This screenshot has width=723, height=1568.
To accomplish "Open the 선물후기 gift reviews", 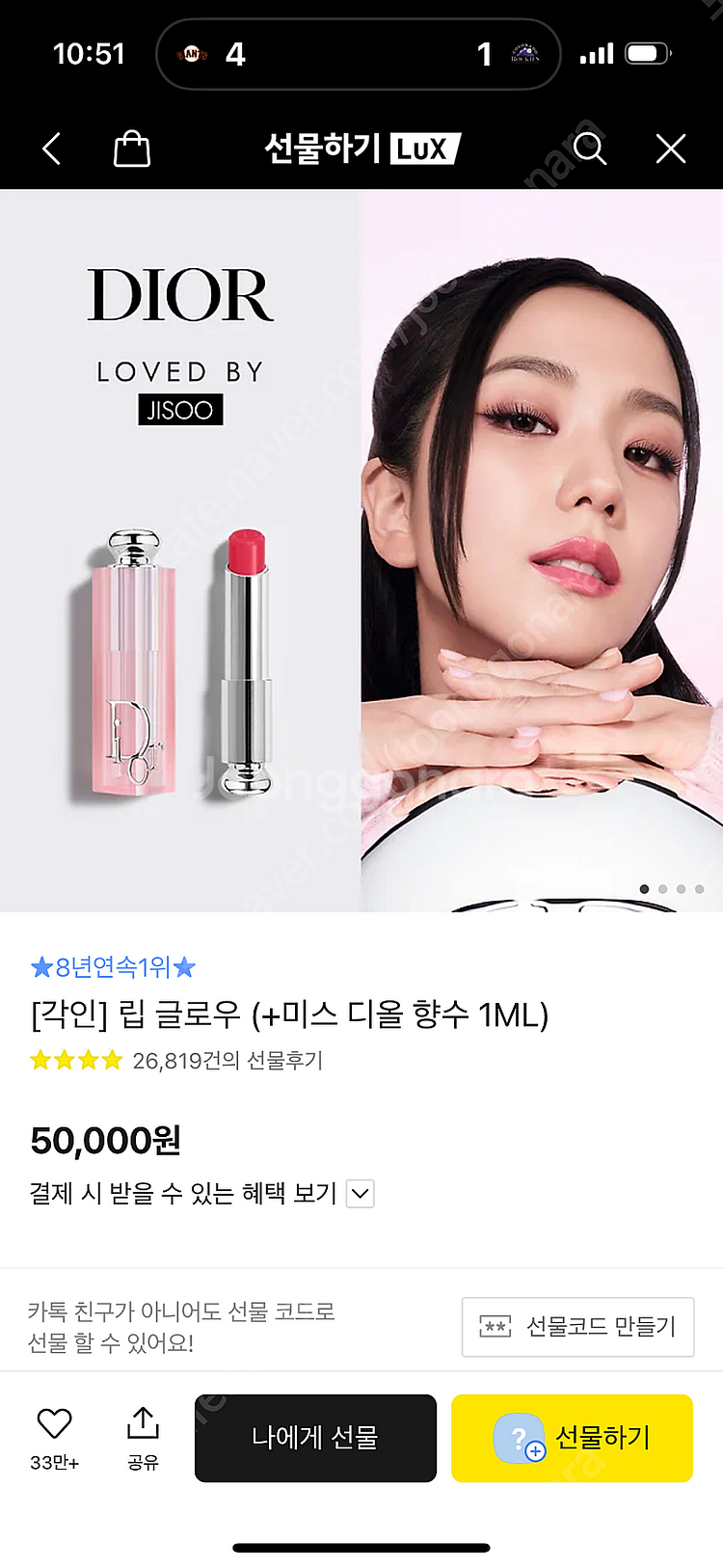I will click(x=227, y=1061).
